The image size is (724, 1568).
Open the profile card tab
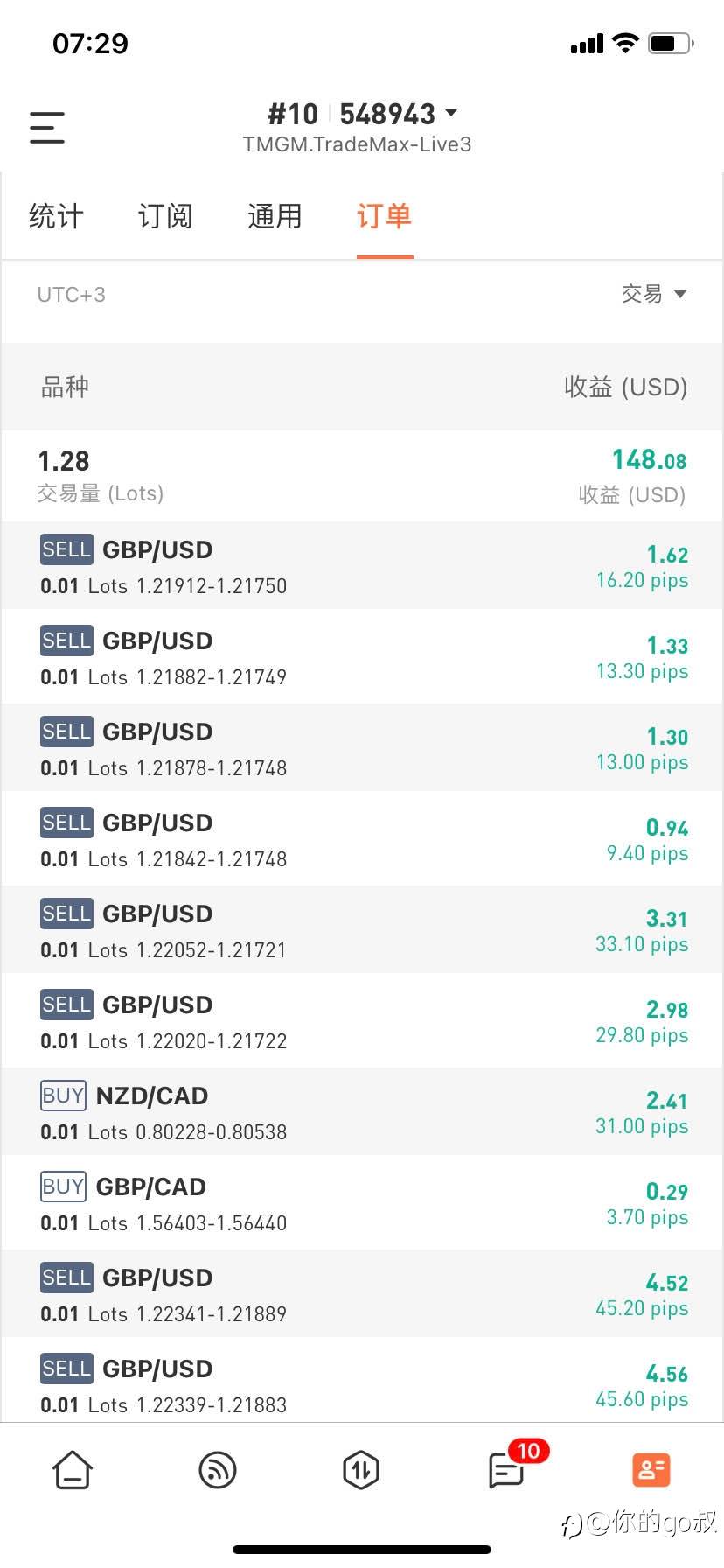(651, 1470)
